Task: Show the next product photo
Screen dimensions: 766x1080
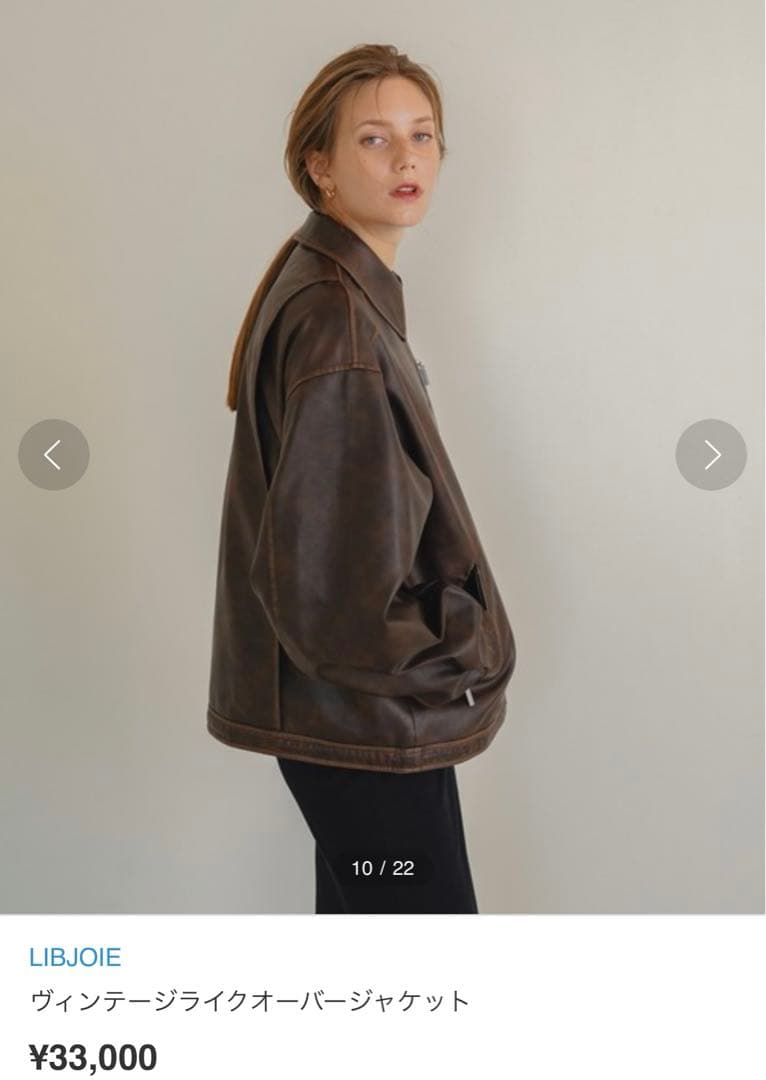Action: (x=711, y=455)
